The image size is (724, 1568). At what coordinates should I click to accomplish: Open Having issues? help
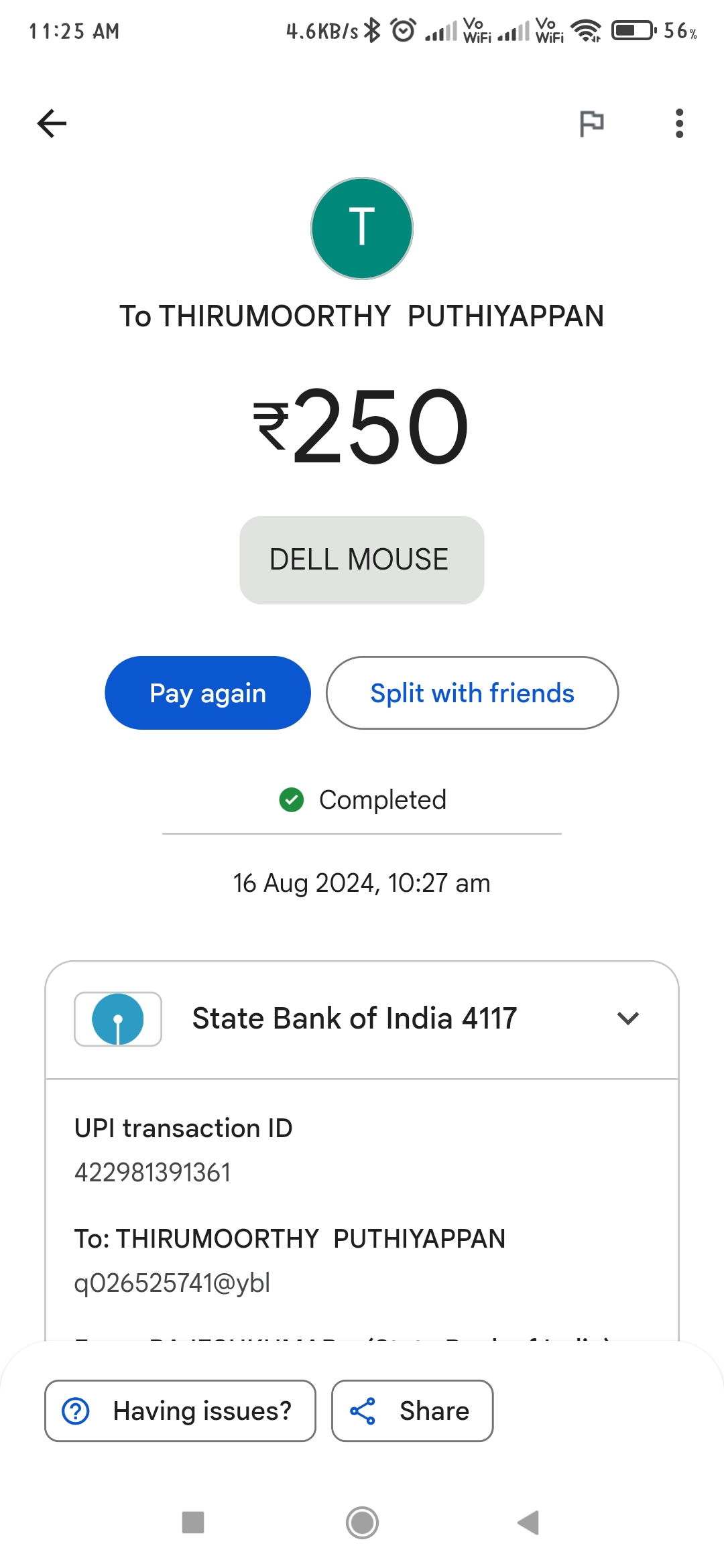[x=180, y=1411]
